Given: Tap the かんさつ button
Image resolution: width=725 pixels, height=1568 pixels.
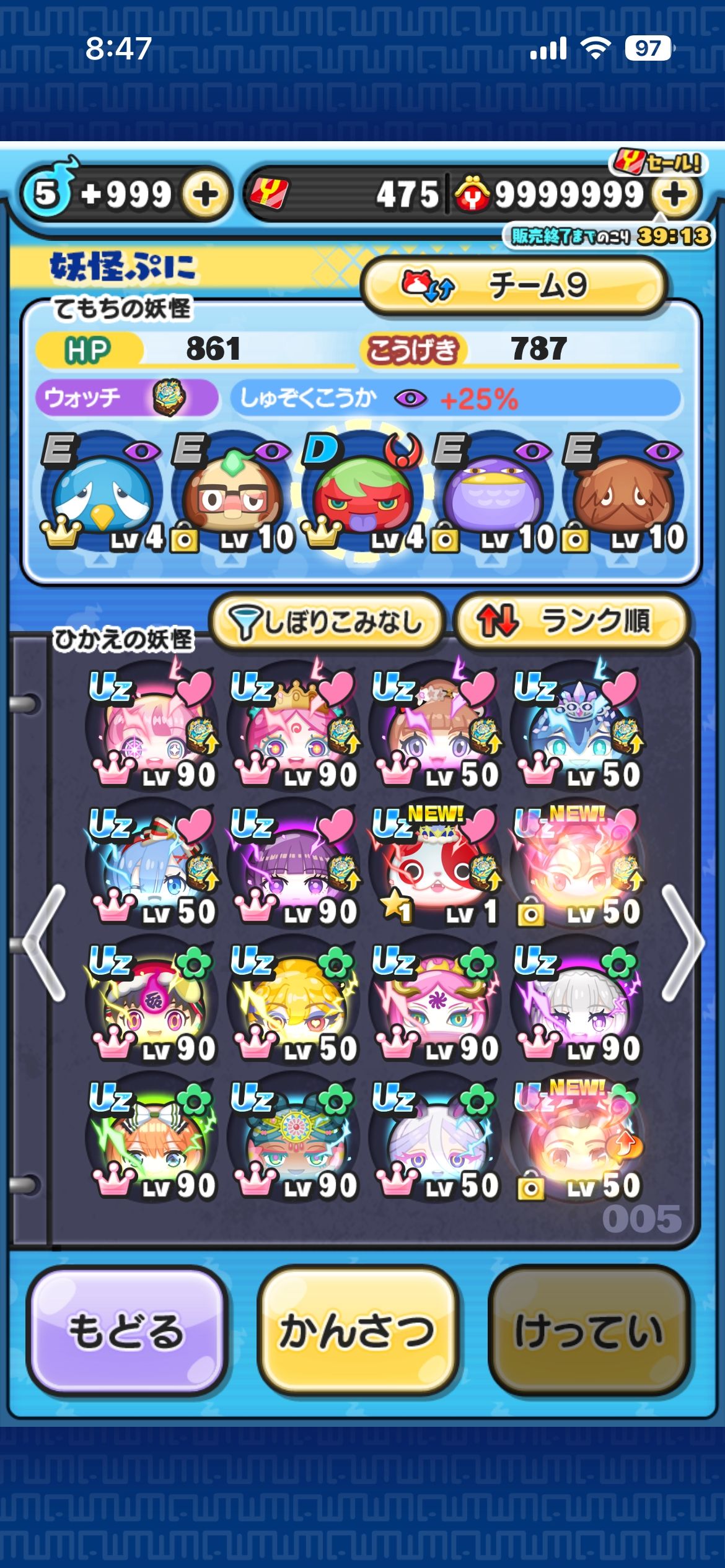Looking at the screenshot, I should [x=358, y=1330].
